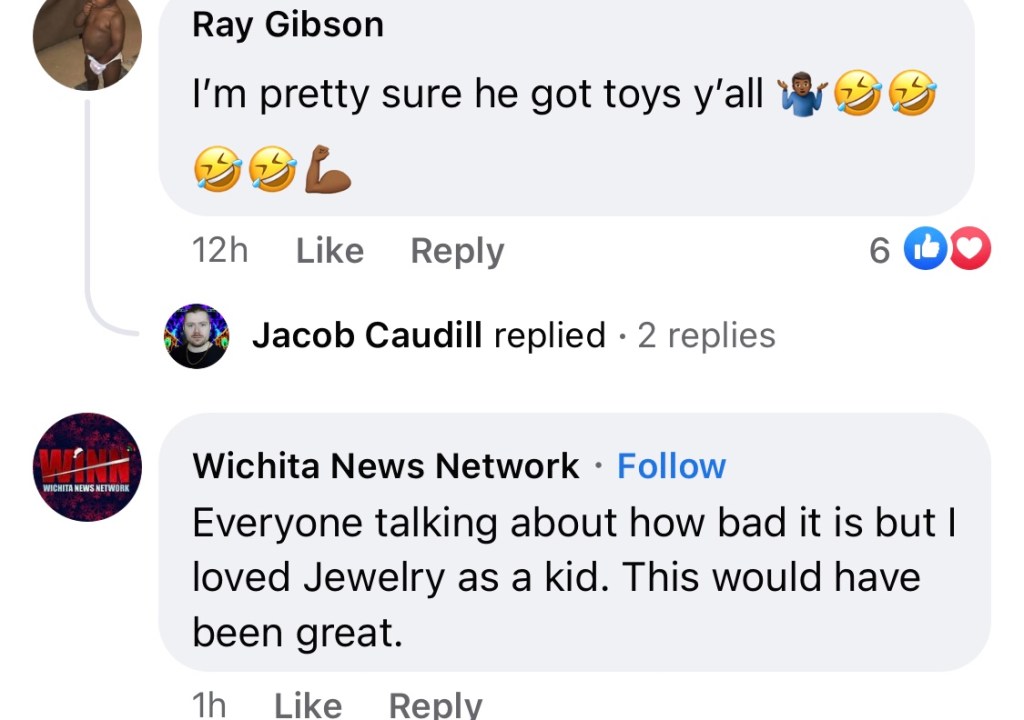Screen dimensions: 1024x720
Task: Open Wichita News Network page name
Action: 385,466
